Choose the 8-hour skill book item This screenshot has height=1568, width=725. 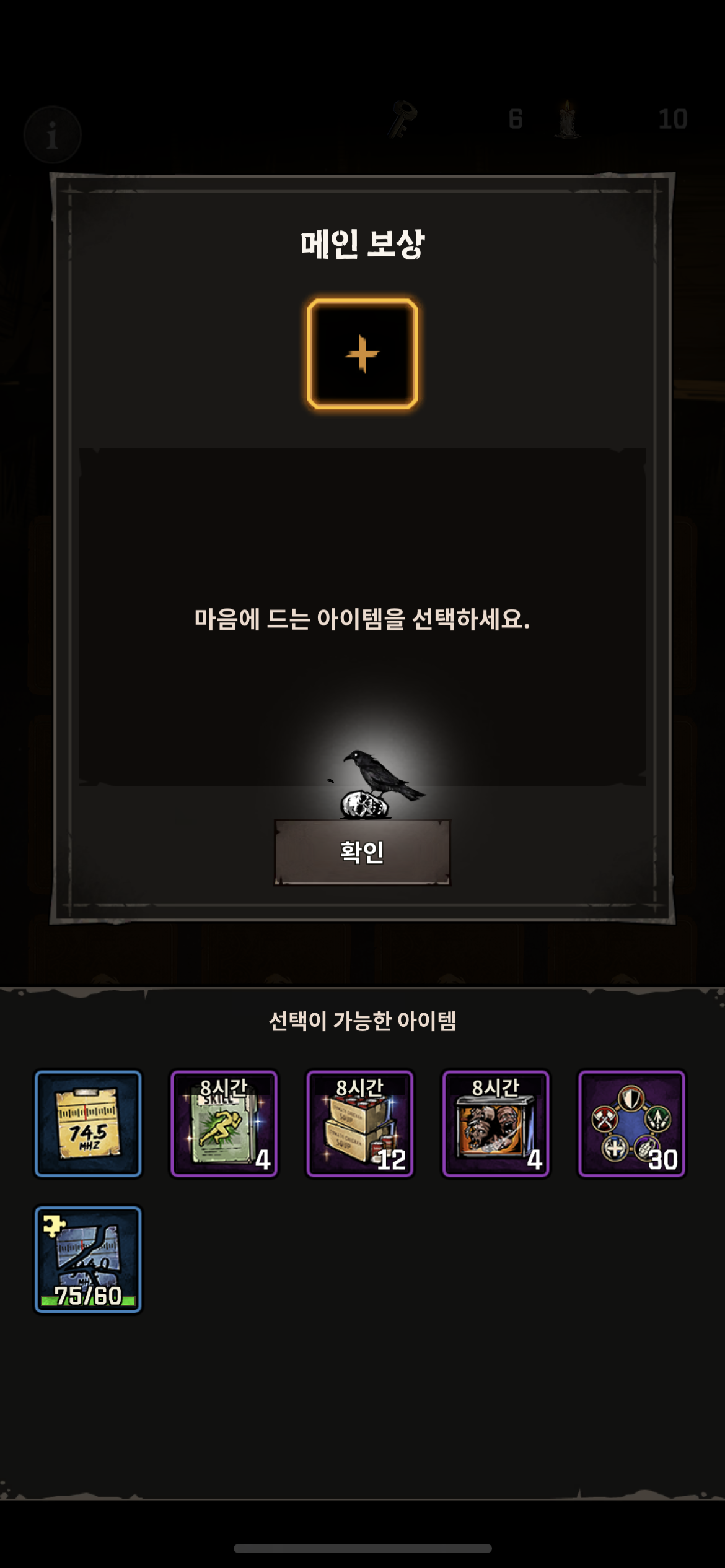[x=224, y=1123]
